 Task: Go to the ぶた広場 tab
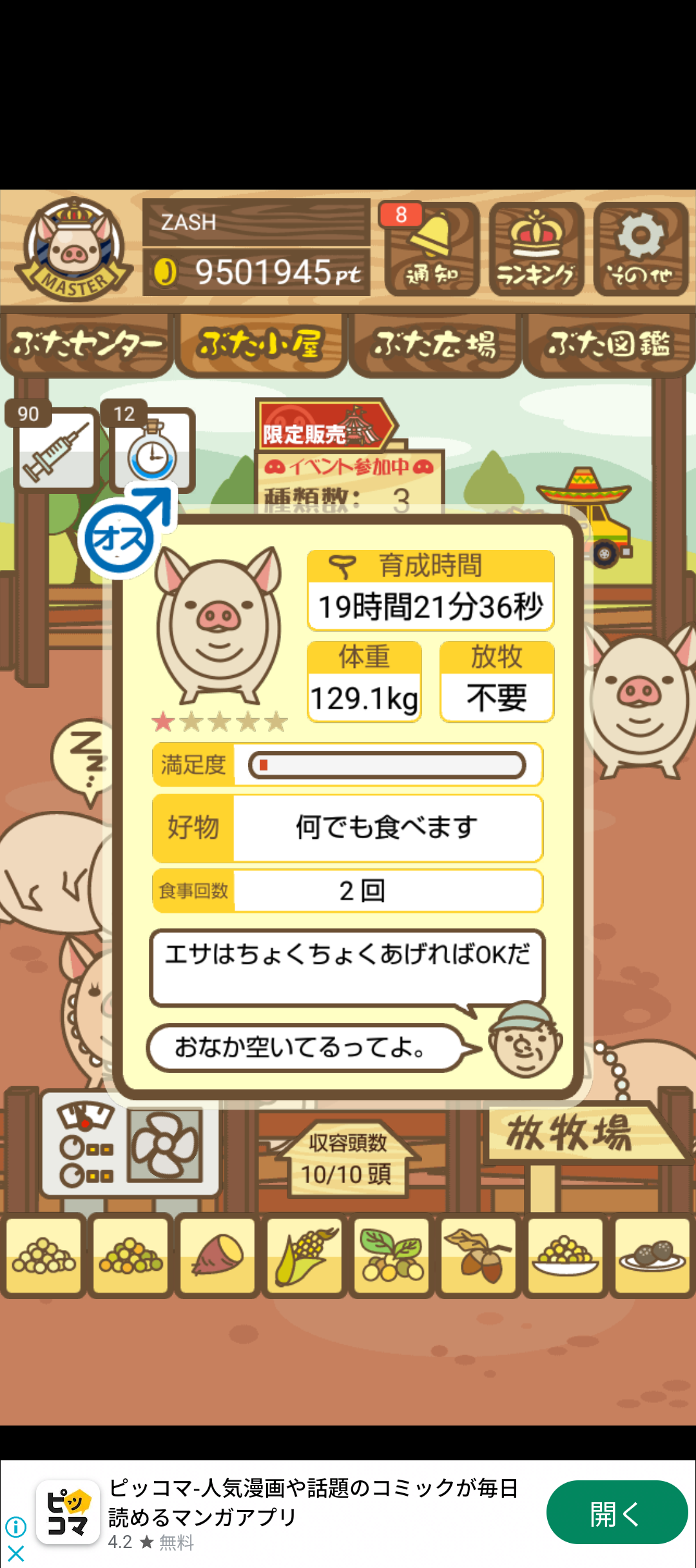click(x=435, y=344)
